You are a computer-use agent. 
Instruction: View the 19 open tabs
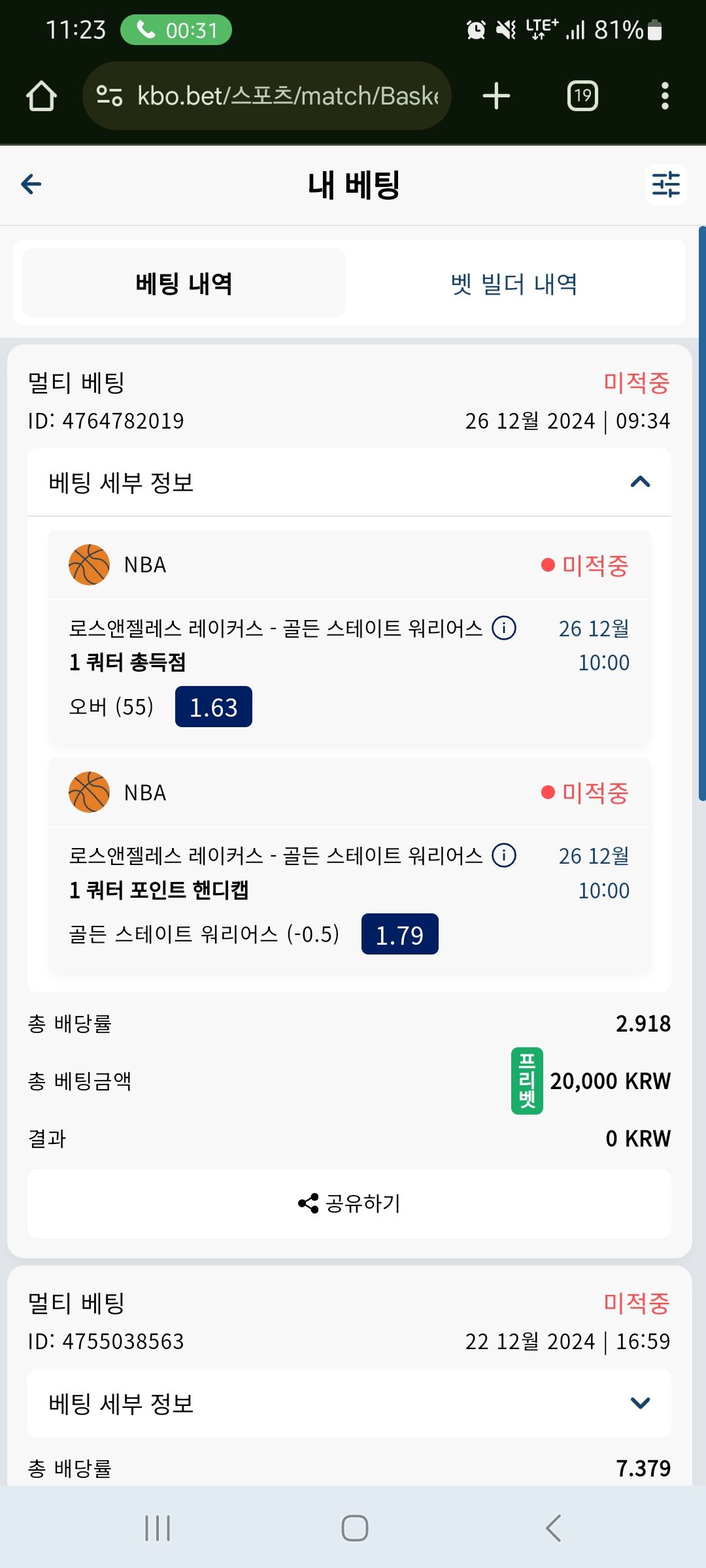(x=582, y=96)
